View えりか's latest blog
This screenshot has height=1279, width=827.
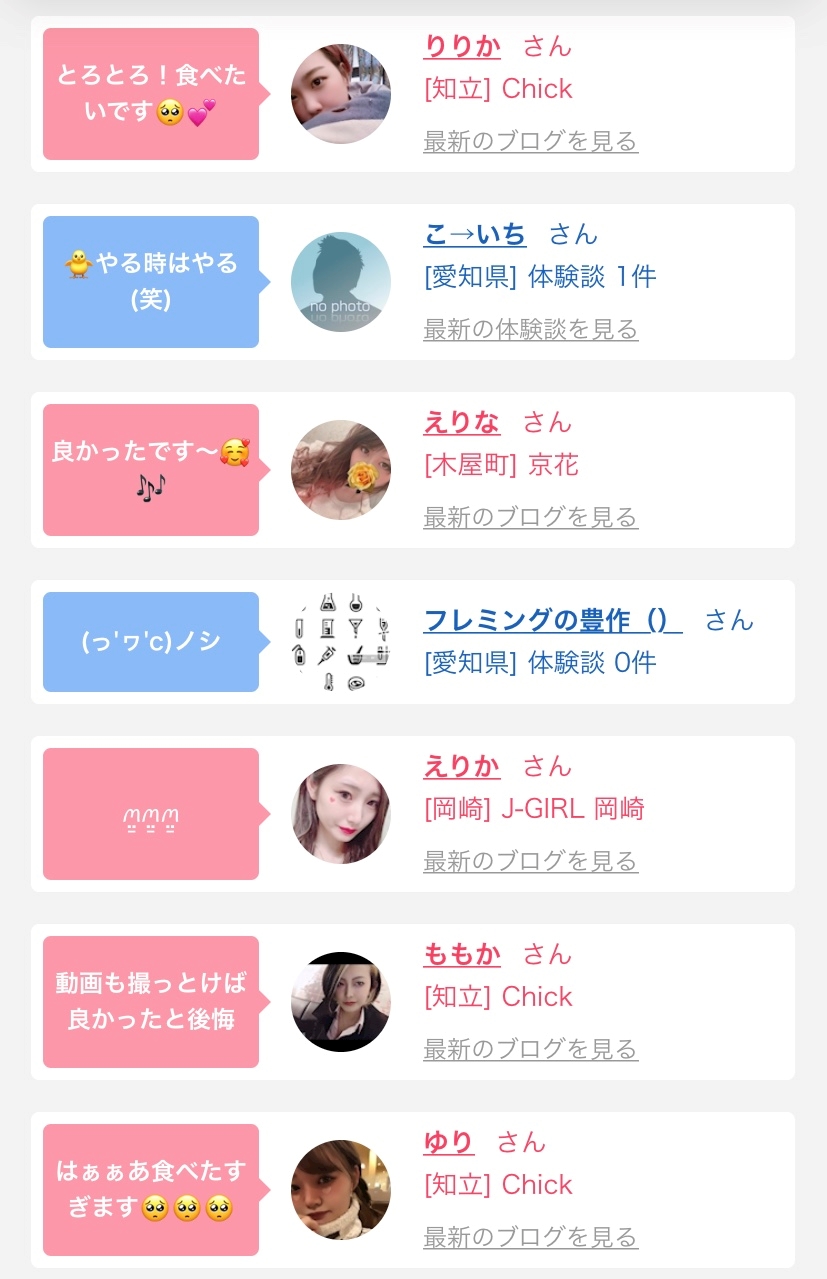(x=530, y=861)
